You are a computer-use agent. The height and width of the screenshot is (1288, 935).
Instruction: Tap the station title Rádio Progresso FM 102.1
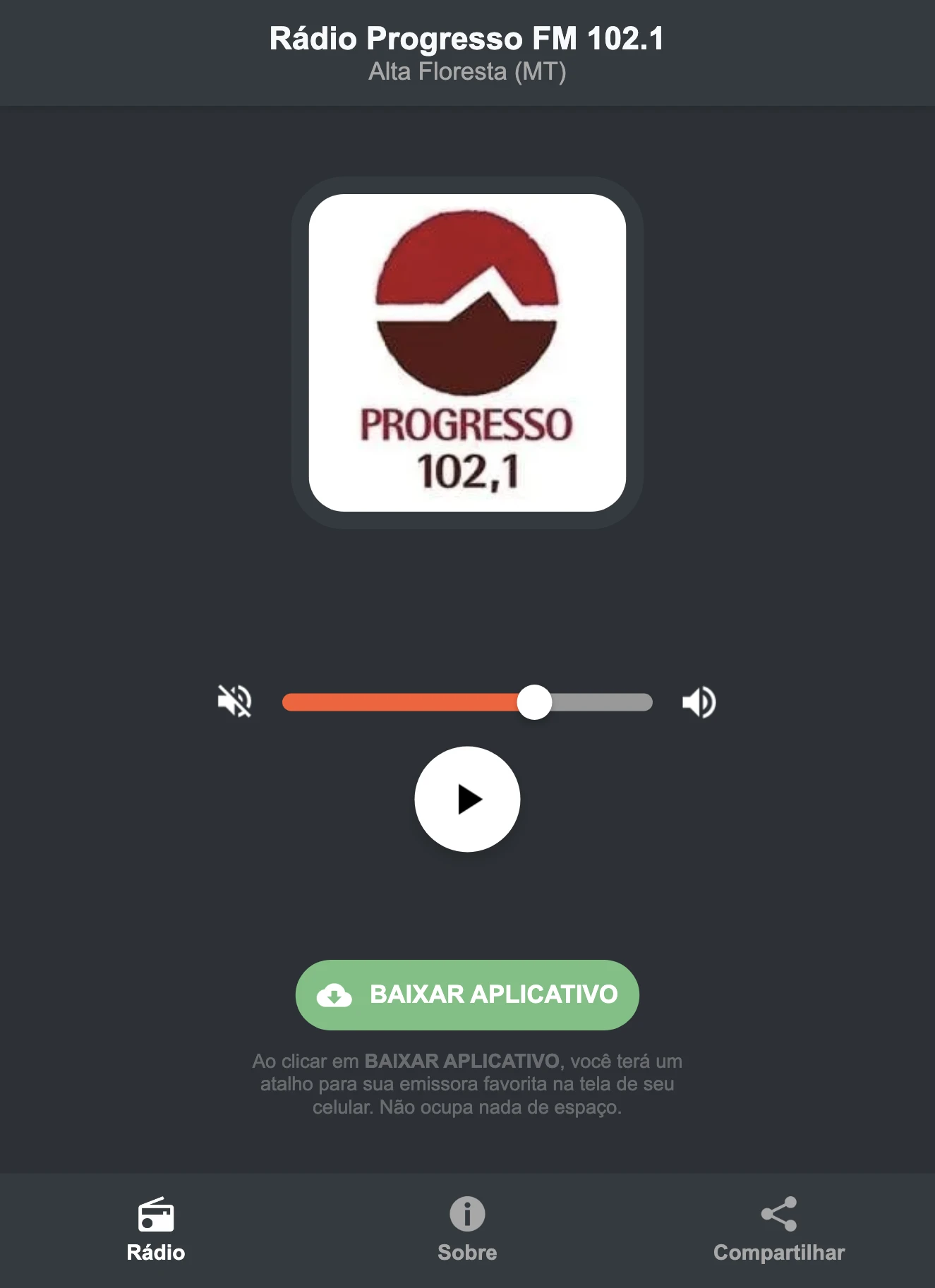466,39
